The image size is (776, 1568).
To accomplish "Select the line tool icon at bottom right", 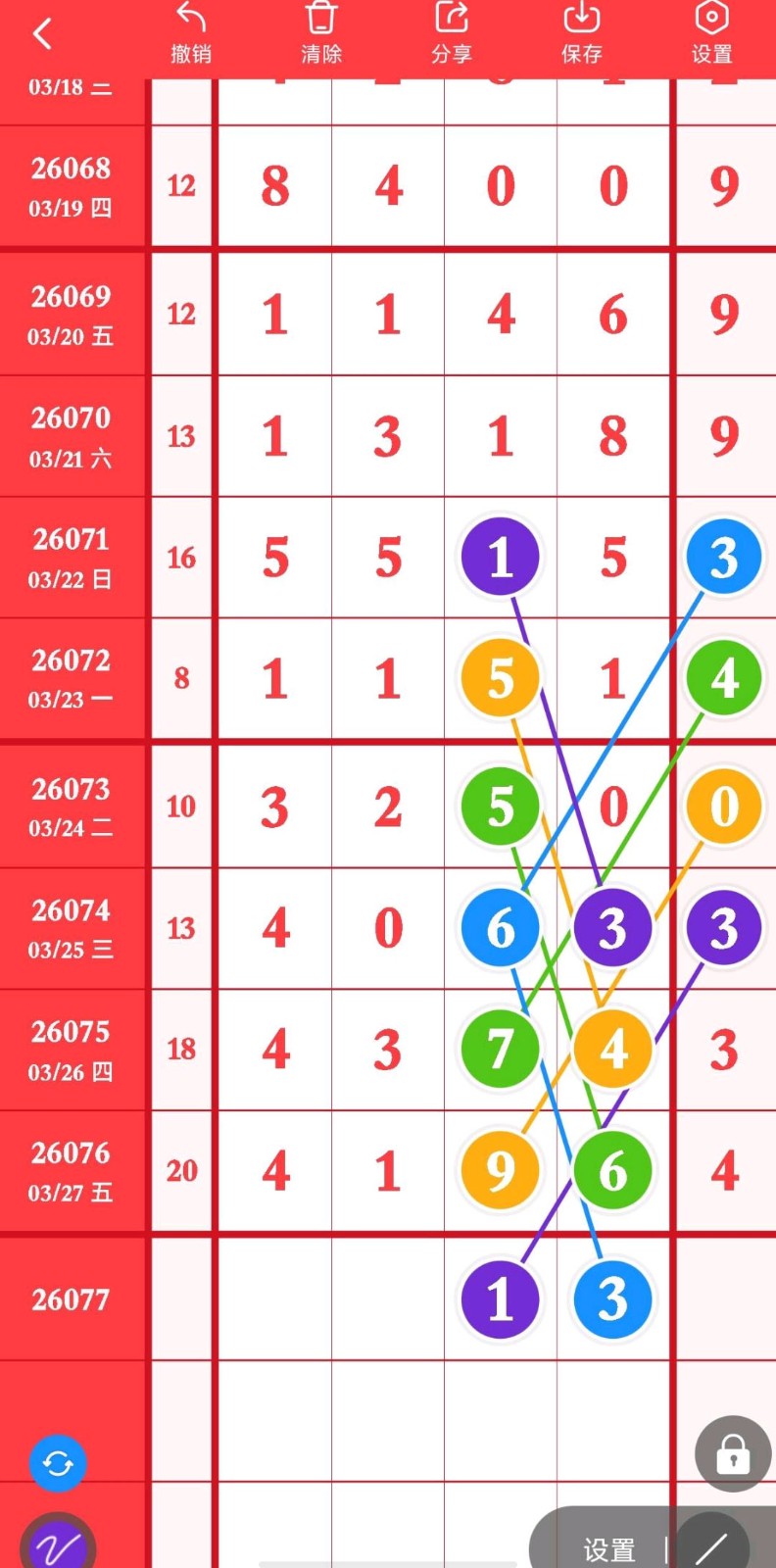I will (712, 1548).
